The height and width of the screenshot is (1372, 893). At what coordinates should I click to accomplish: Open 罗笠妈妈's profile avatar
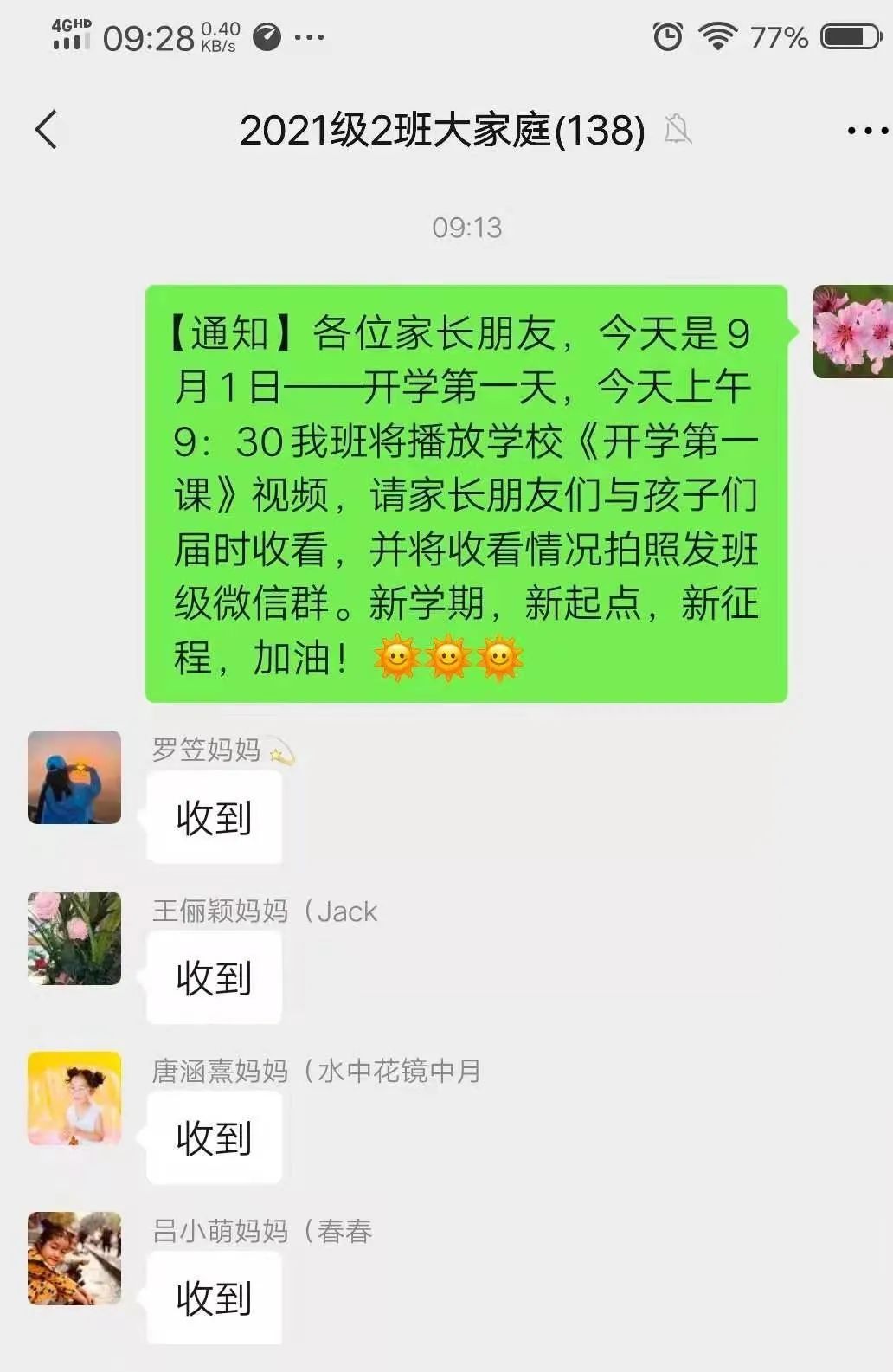[74, 777]
